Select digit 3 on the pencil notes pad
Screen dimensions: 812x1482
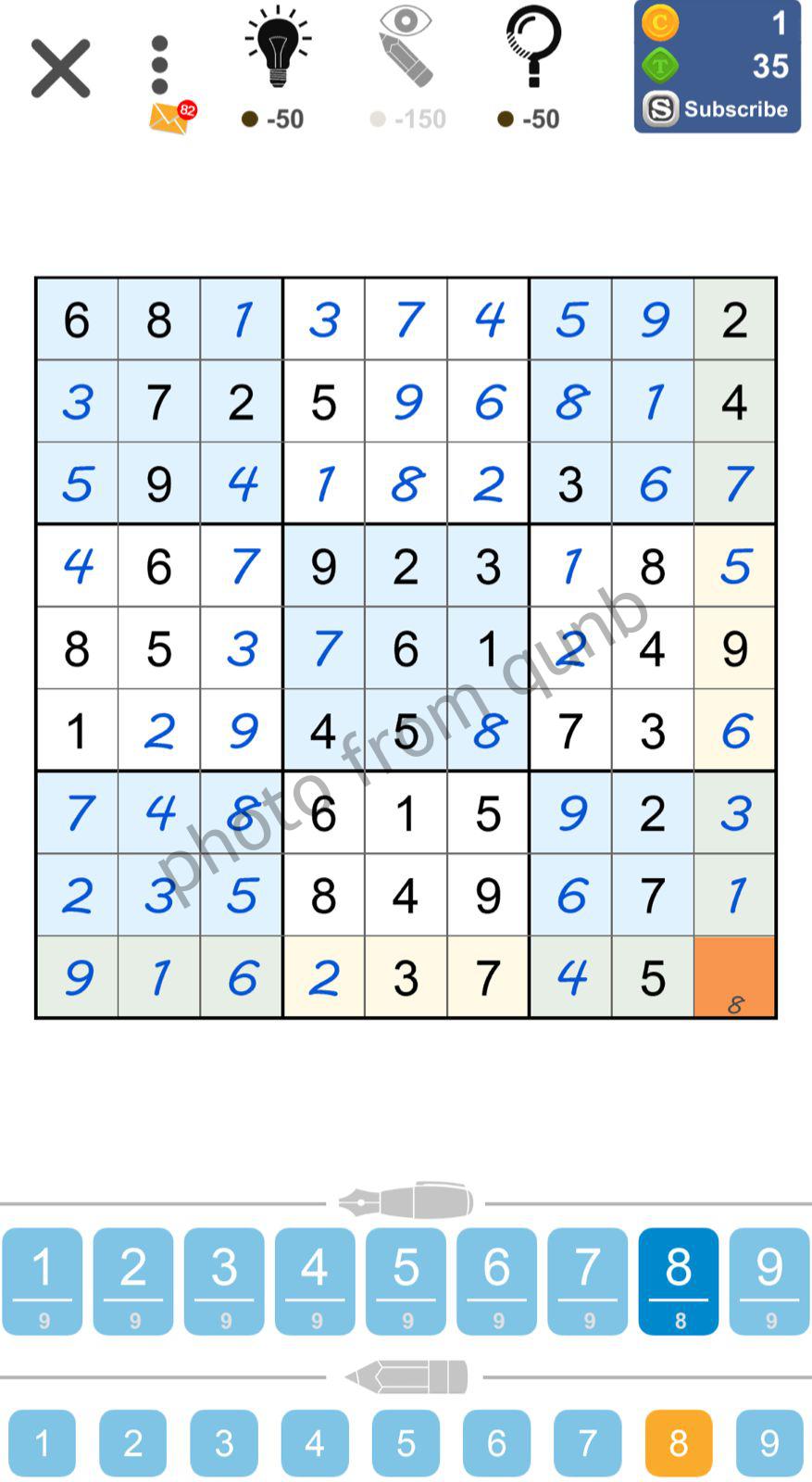[224, 1442]
